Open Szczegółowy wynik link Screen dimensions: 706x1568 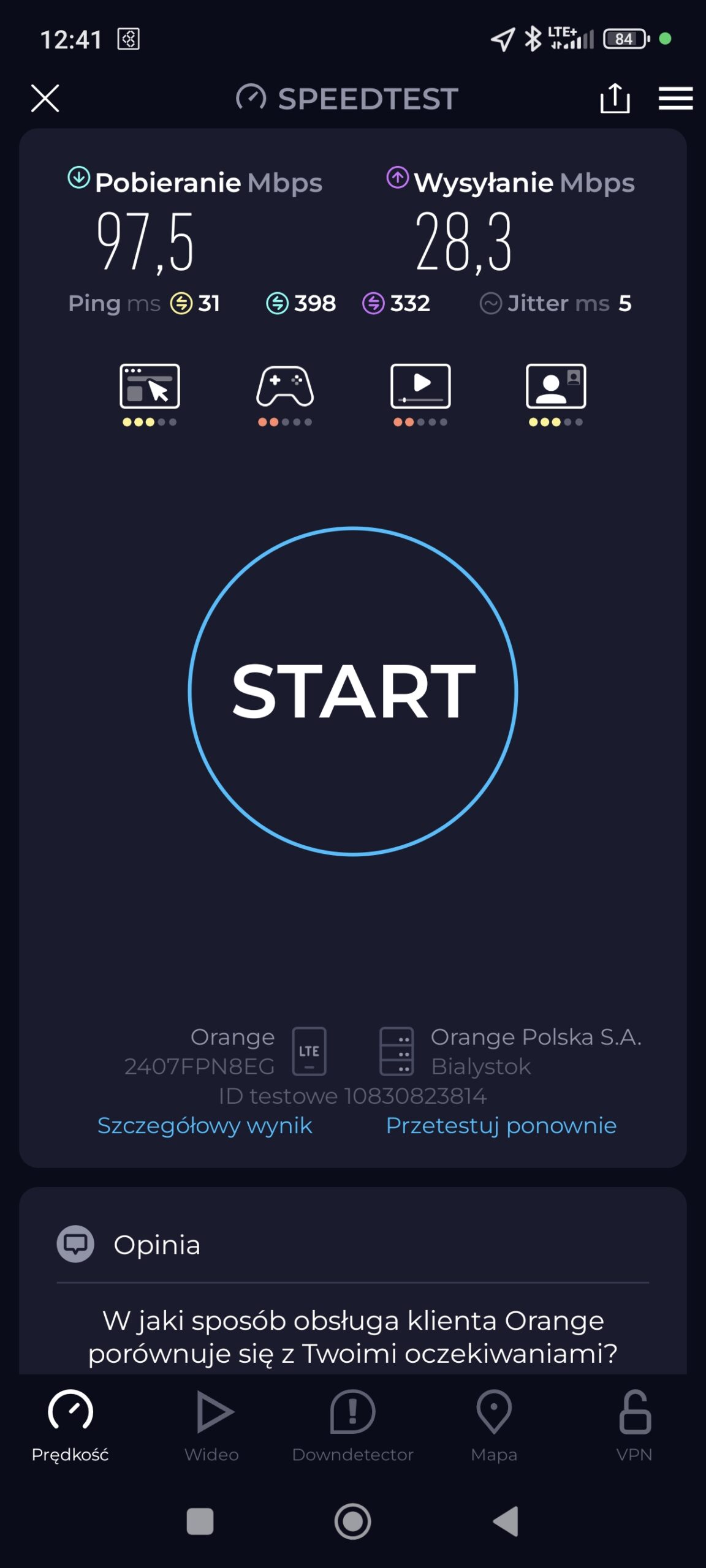[x=205, y=1126]
